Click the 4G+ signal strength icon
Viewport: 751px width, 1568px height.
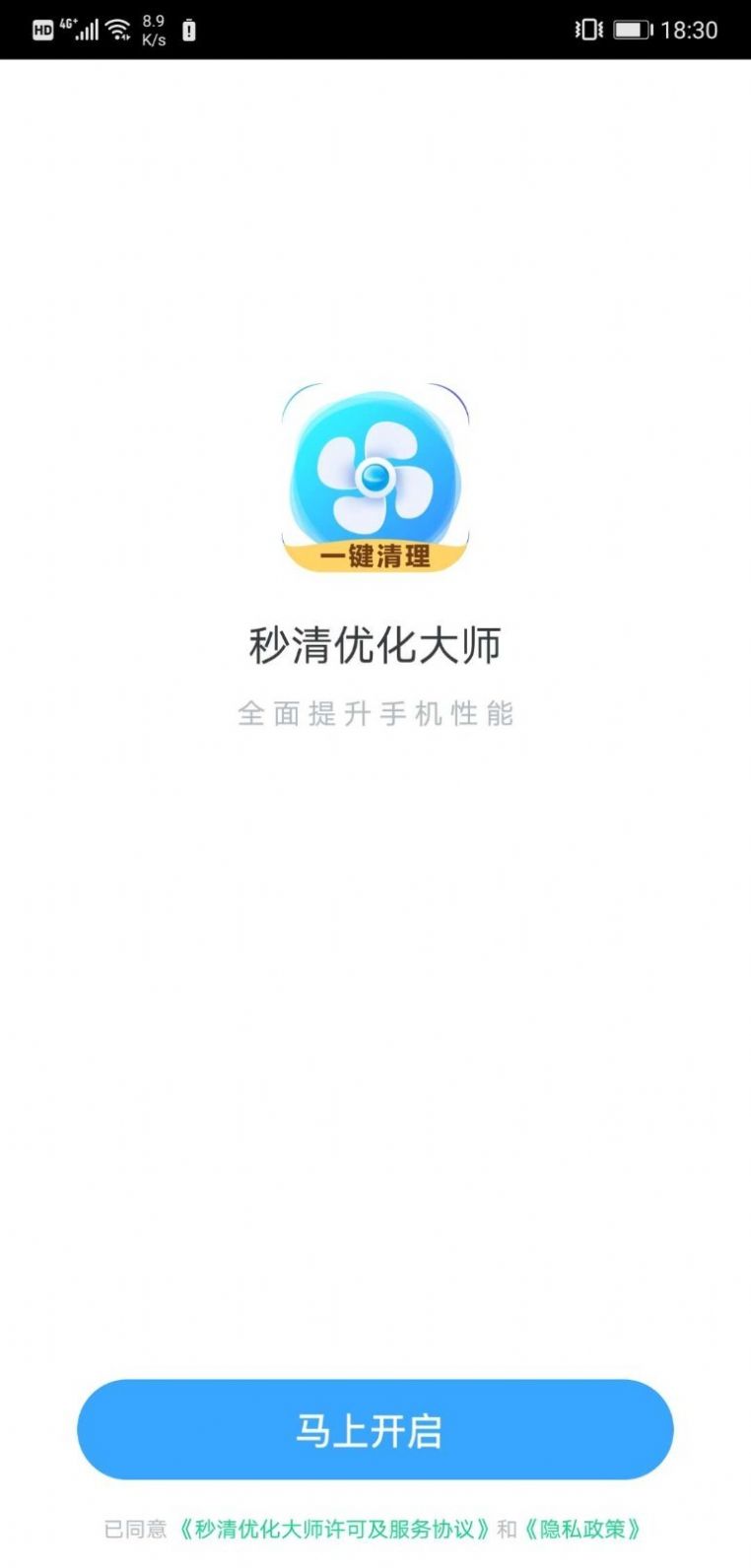[x=83, y=28]
